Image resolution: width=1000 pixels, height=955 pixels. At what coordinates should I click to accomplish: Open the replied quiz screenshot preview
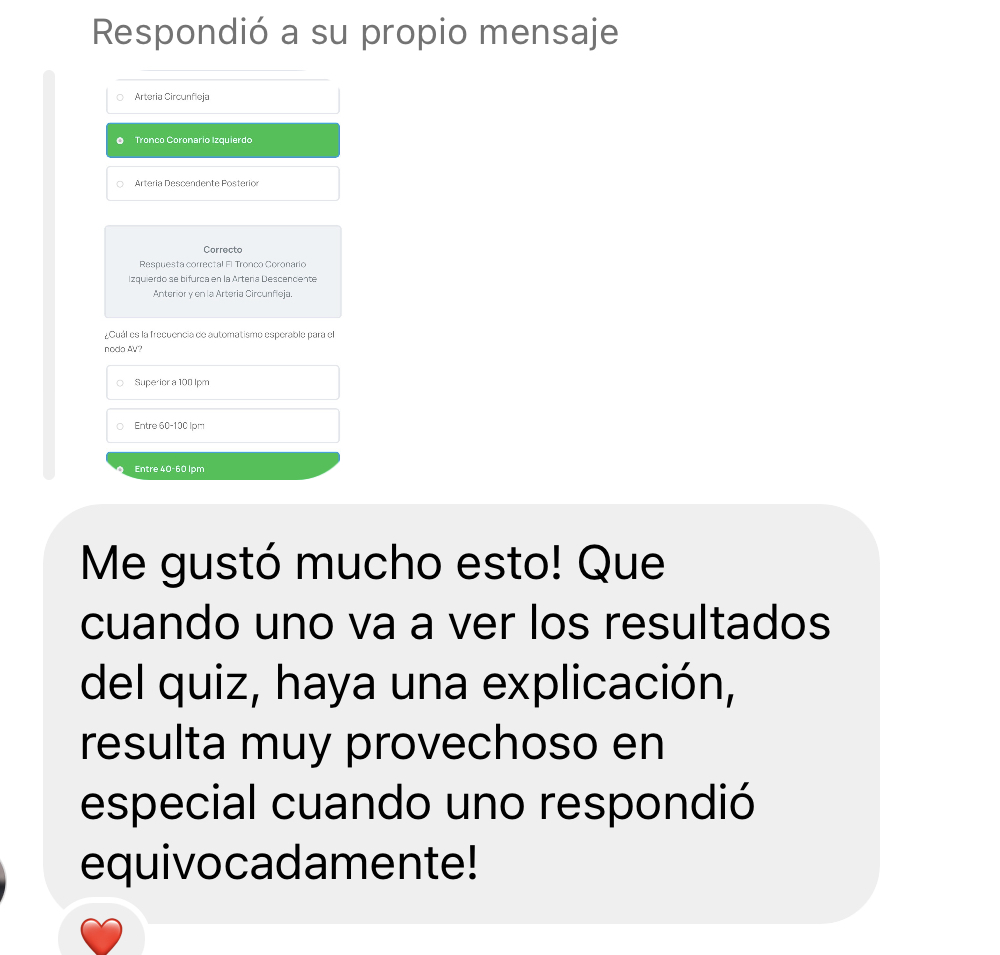pyautogui.click(x=222, y=275)
